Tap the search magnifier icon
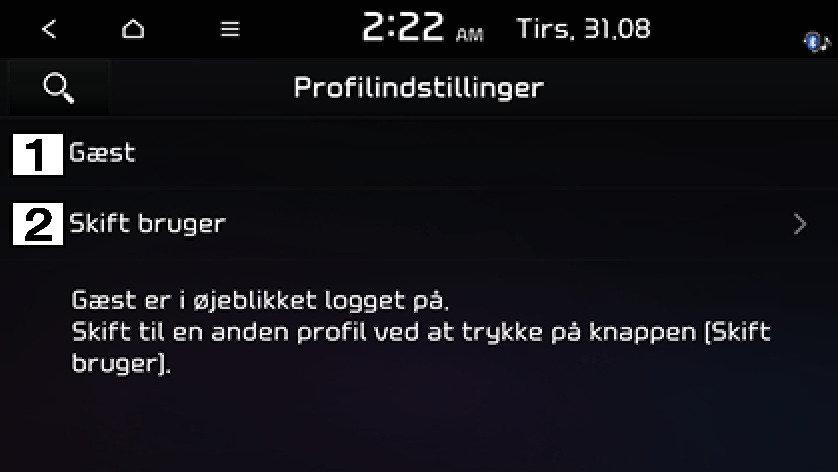 pyautogui.click(x=59, y=88)
